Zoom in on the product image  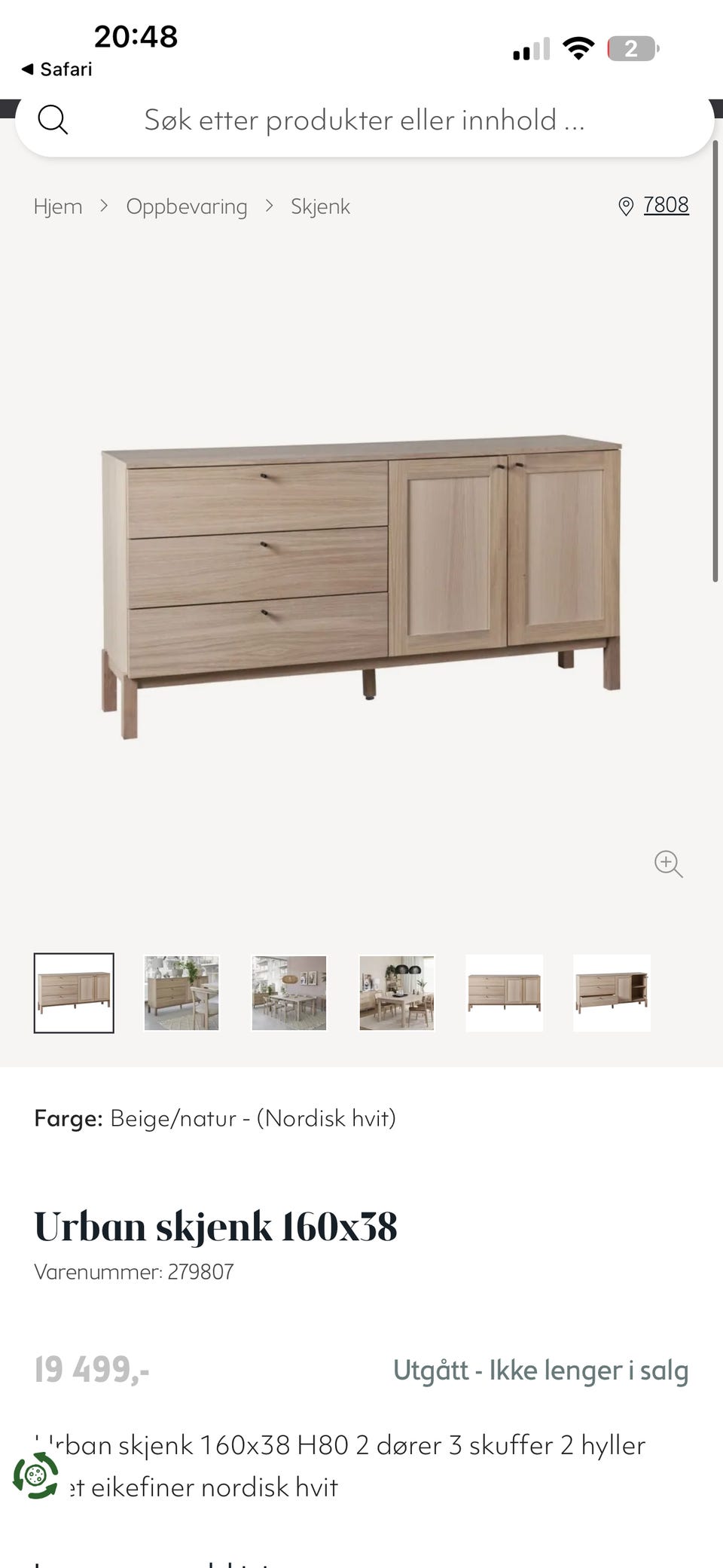tap(668, 863)
